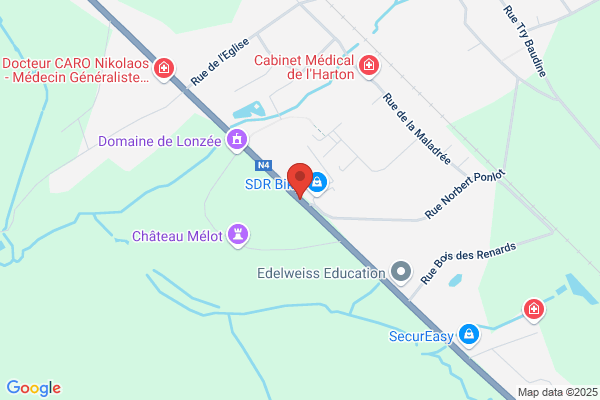This screenshot has height=400, width=600.
Task: Select the red location pin marker
Action: click(x=300, y=180)
